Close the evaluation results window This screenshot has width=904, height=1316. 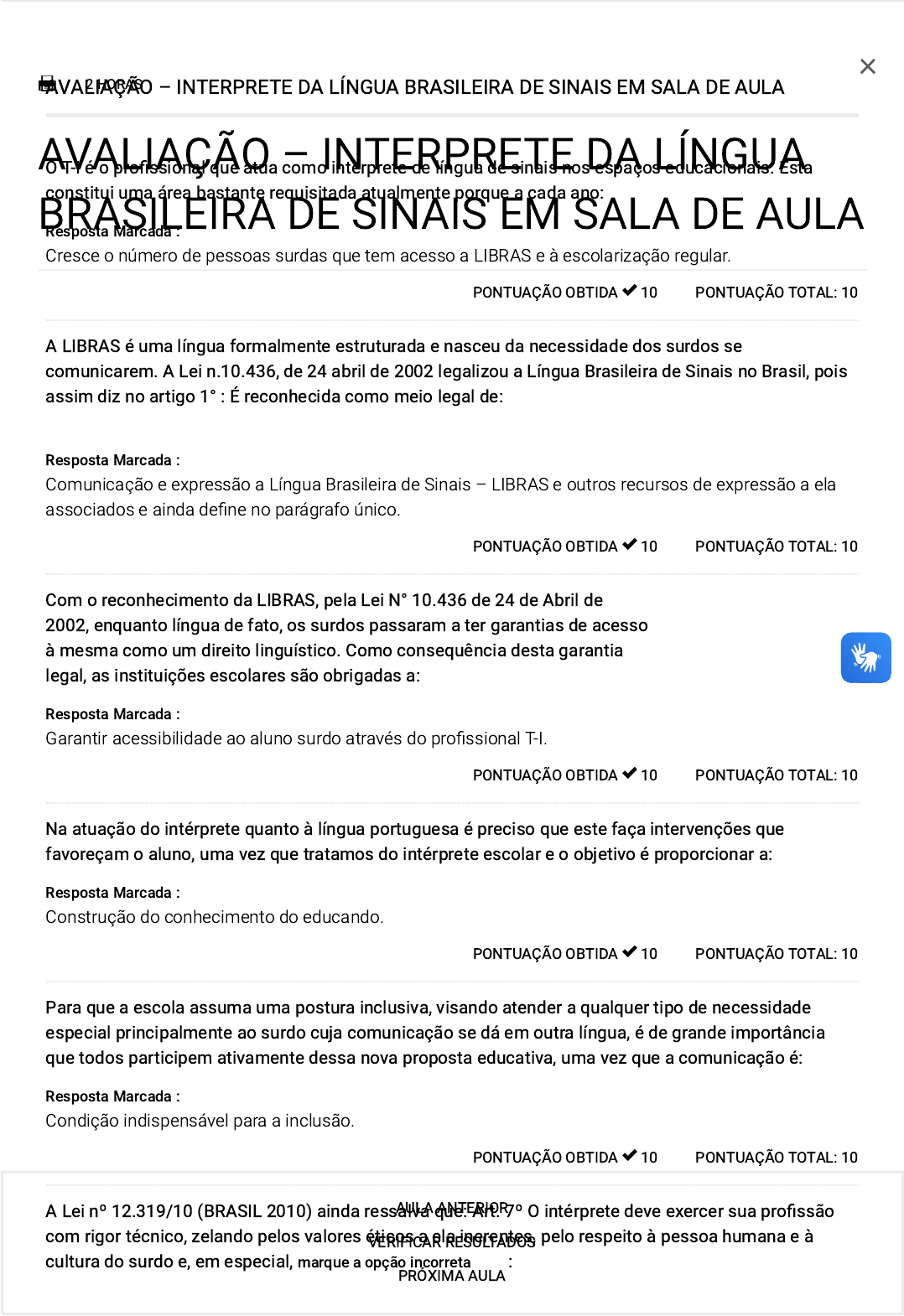tap(868, 66)
